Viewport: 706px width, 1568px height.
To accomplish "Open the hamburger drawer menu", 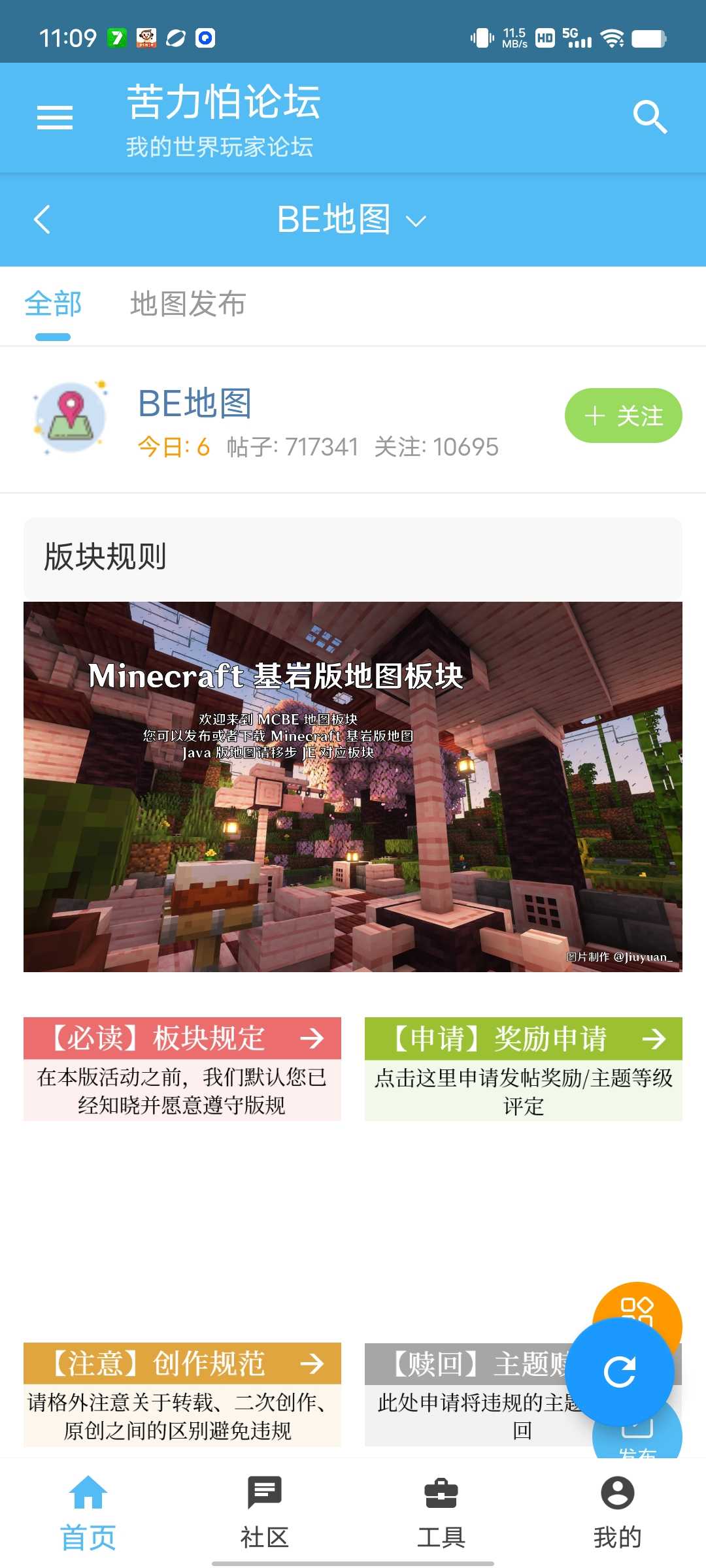I will pos(55,118).
